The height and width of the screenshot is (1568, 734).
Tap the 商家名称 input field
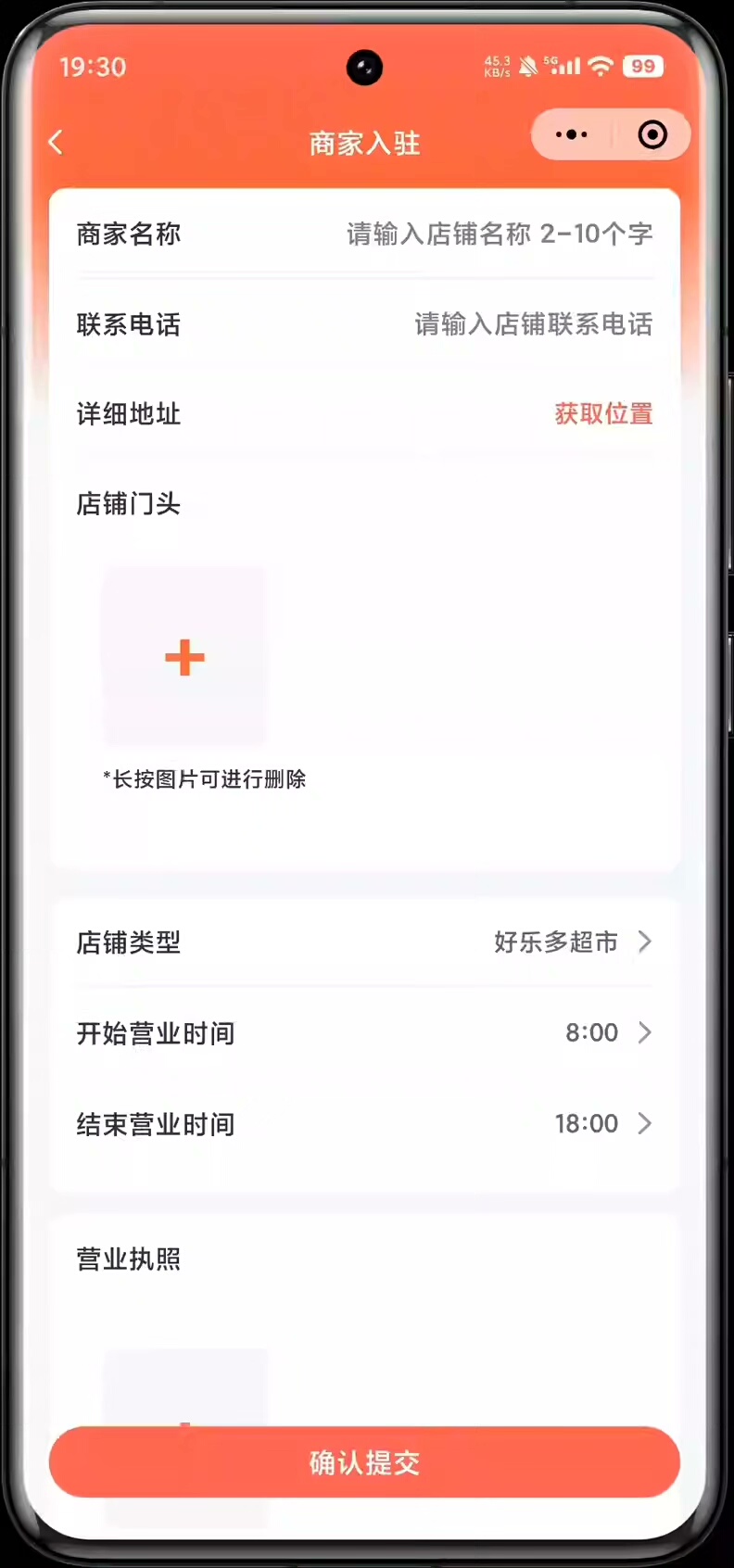click(499, 234)
